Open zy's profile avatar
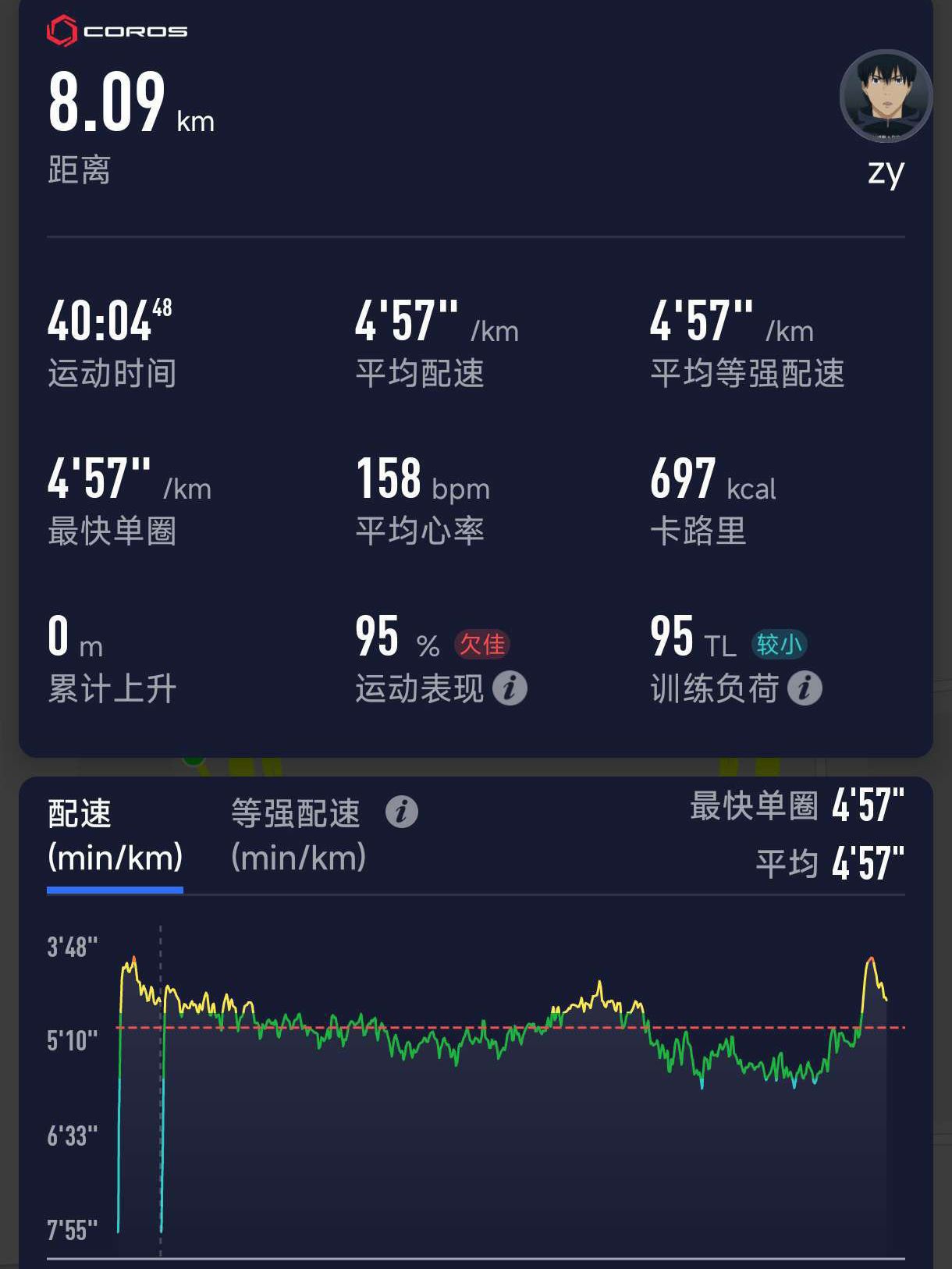The image size is (952, 1269). (x=886, y=97)
